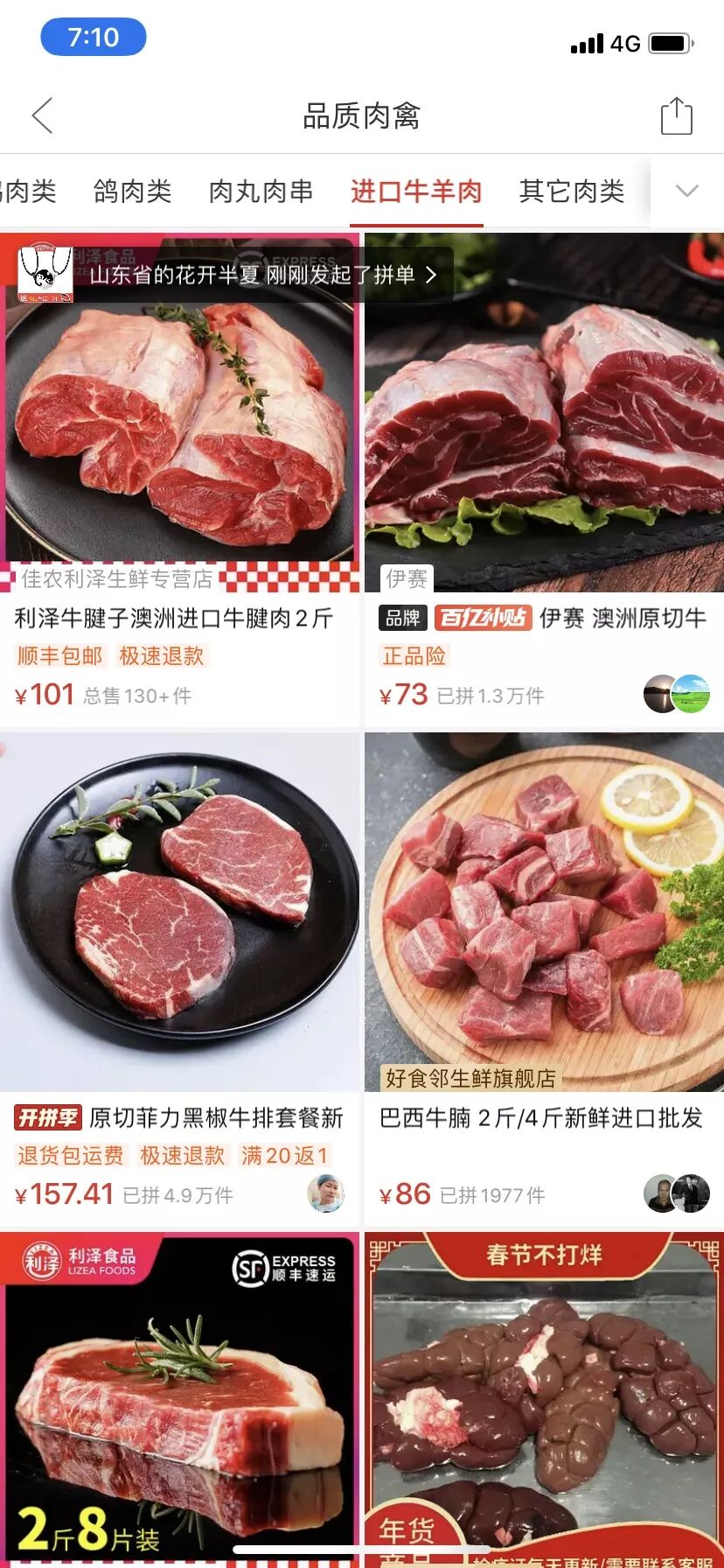Share the 品质肉禽 page
The image size is (724, 1568).
tap(676, 115)
